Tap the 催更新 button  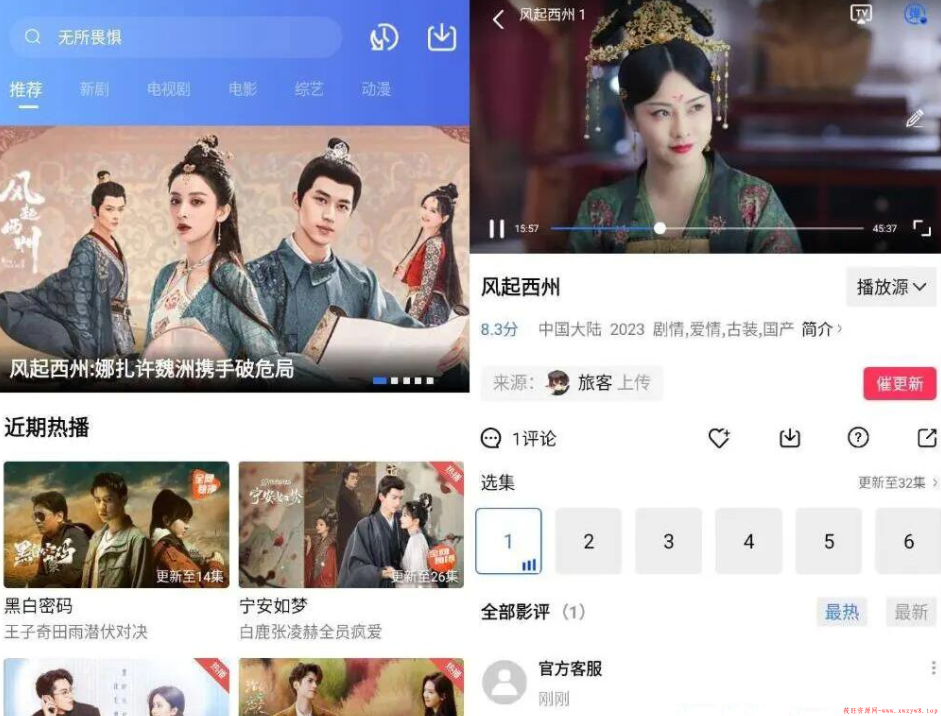pyautogui.click(x=899, y=384)
